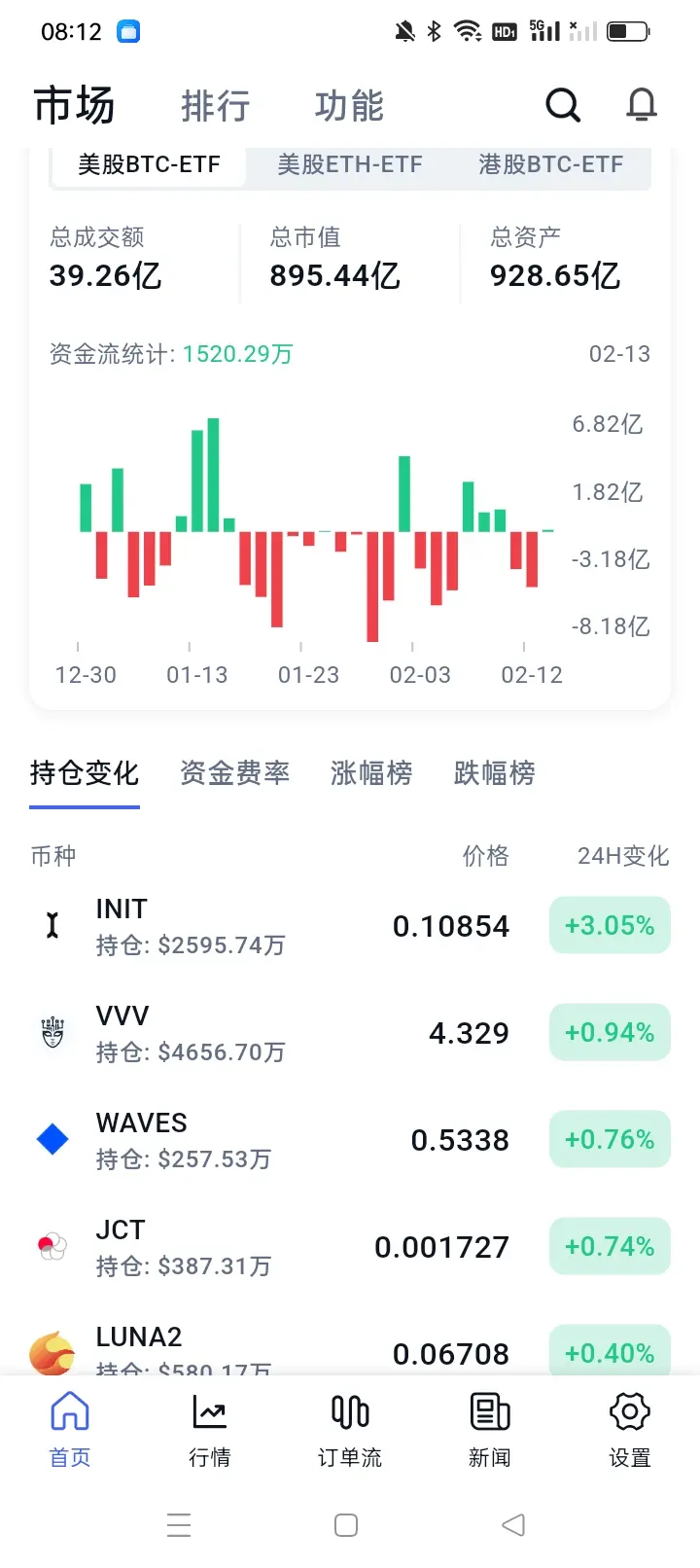This screenshot has height=1568, width=700.
Task: Switch to the 功能 top tab
Action: (x=349, y=105)
